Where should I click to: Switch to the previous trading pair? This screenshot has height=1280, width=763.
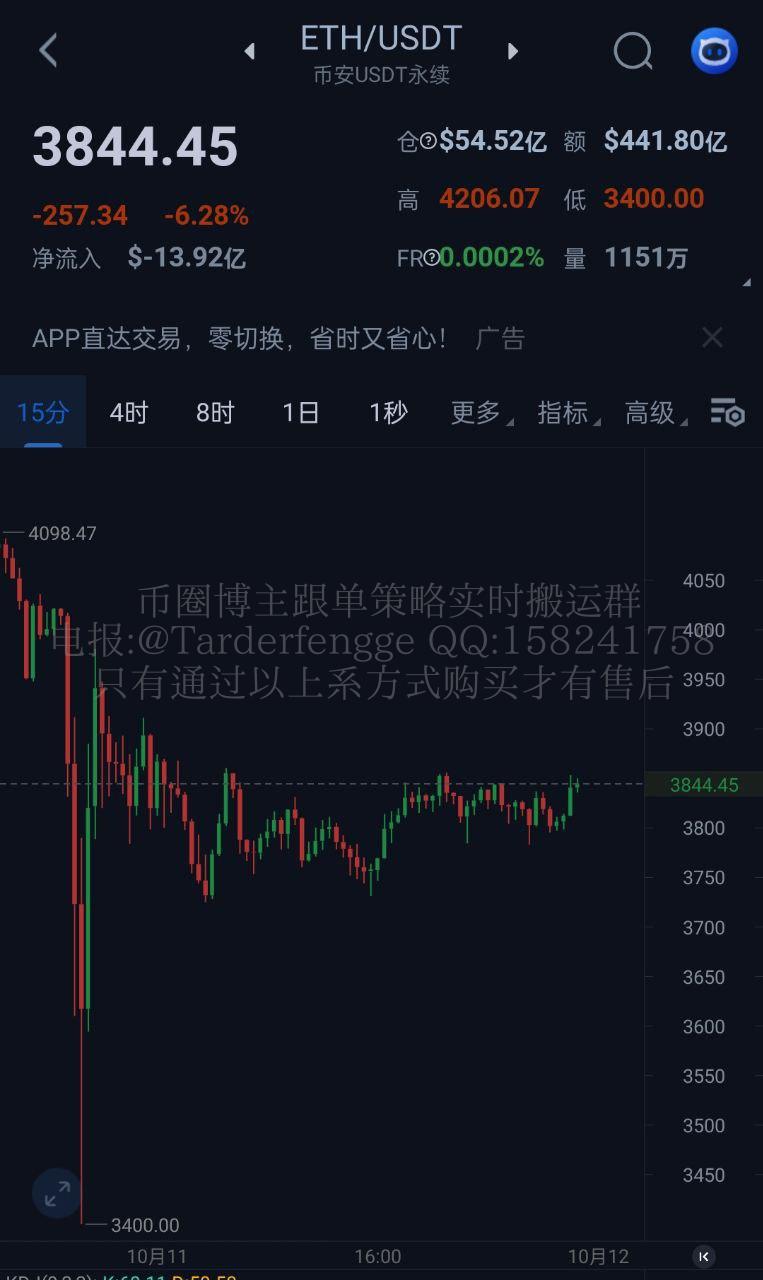pos(250,51)
